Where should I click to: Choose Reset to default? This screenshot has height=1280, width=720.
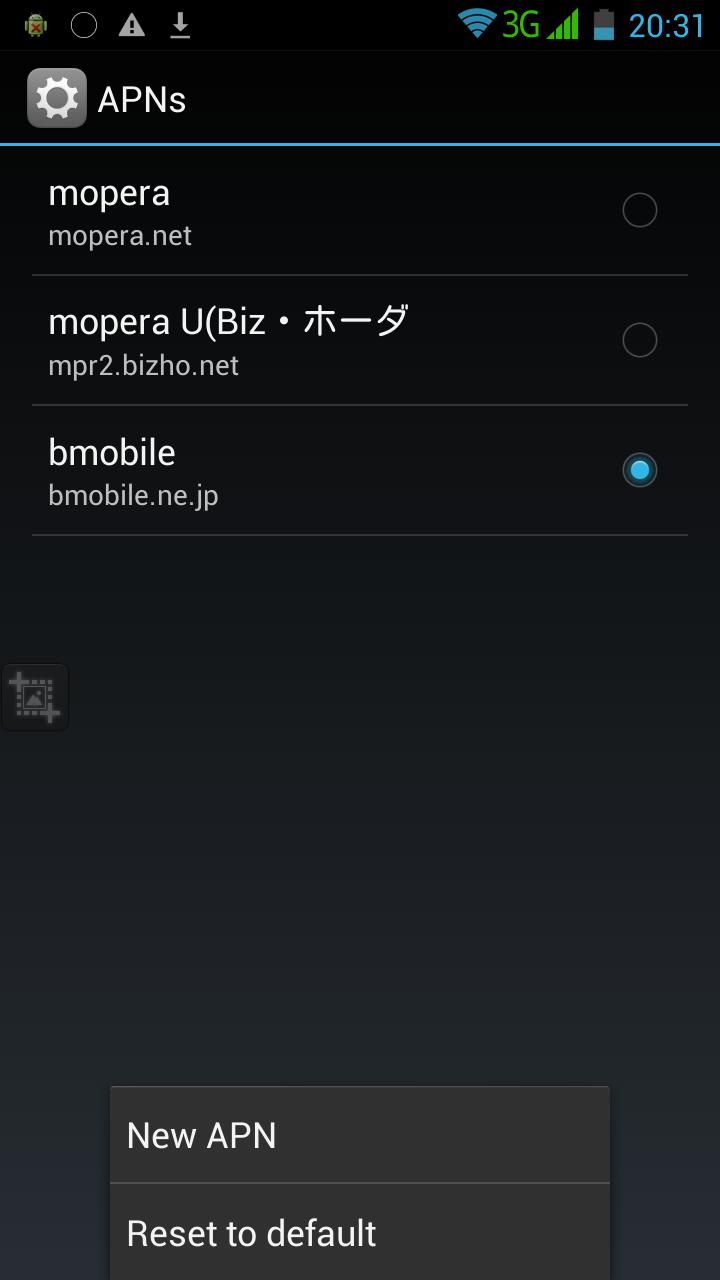pyautogui.click(x=359, y=1233)
